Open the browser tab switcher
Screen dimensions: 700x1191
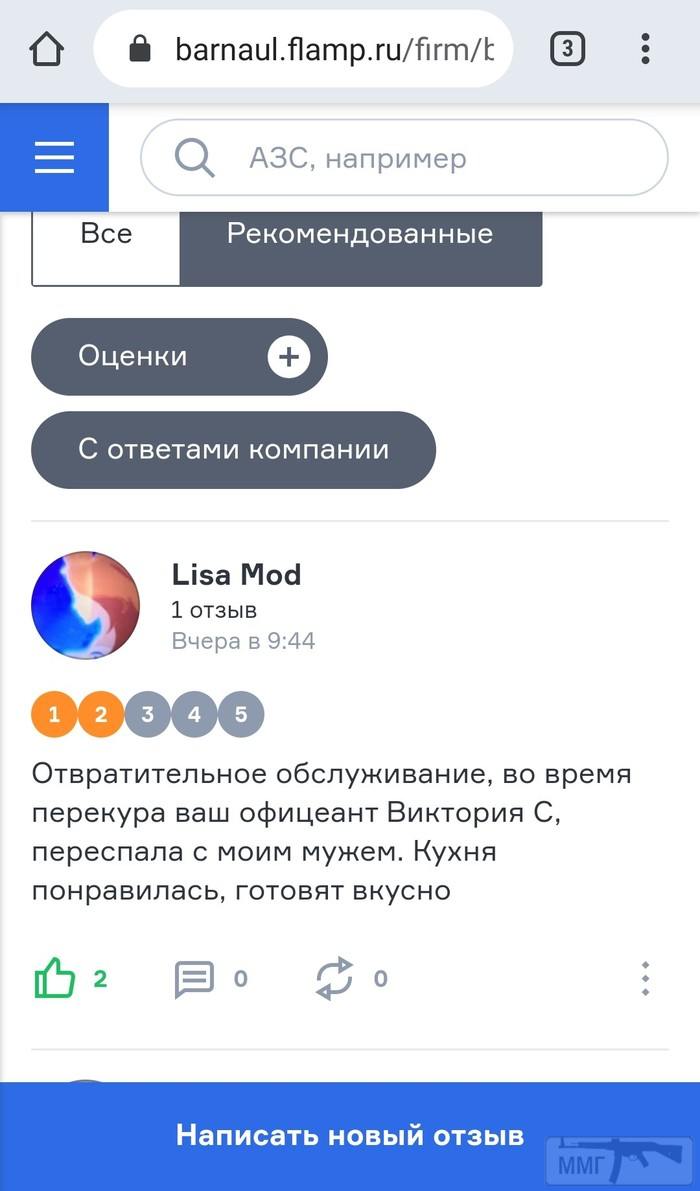point(567,49)
